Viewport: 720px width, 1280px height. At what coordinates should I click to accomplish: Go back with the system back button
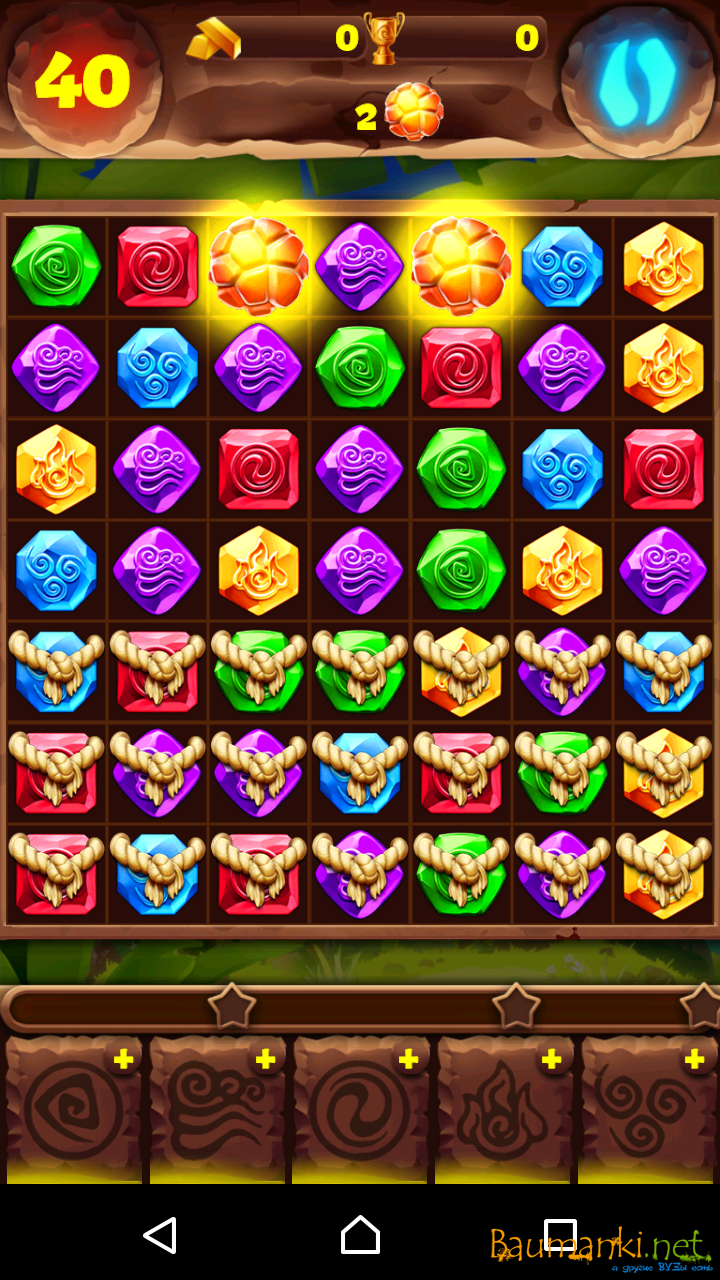click(x=160, y=1236)
